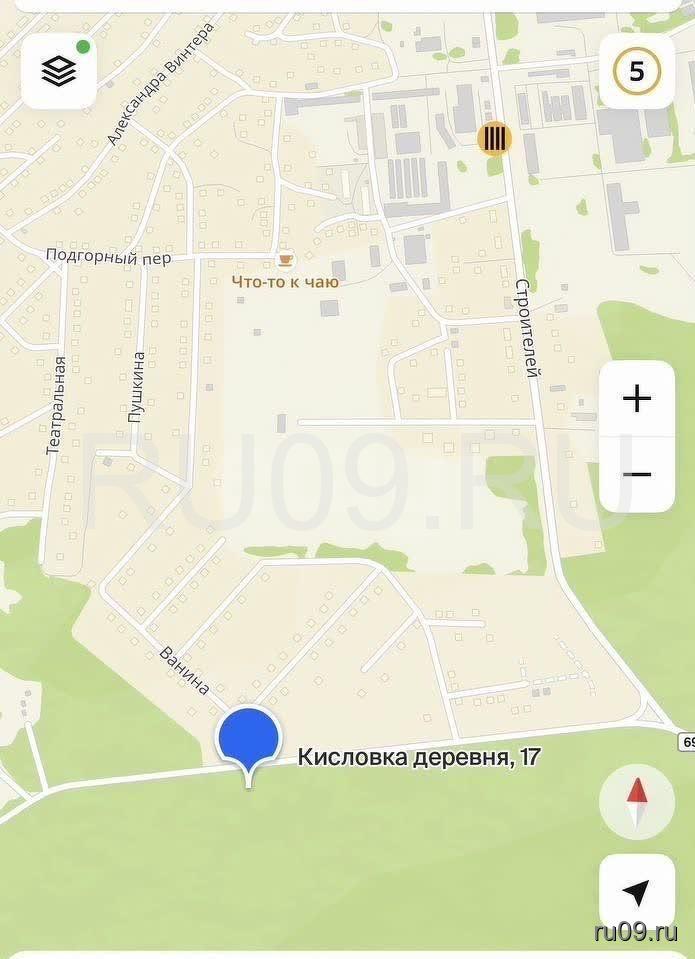
Task: Open the Что-то к чаю cafe marker
Action: [x=286, y=260]
